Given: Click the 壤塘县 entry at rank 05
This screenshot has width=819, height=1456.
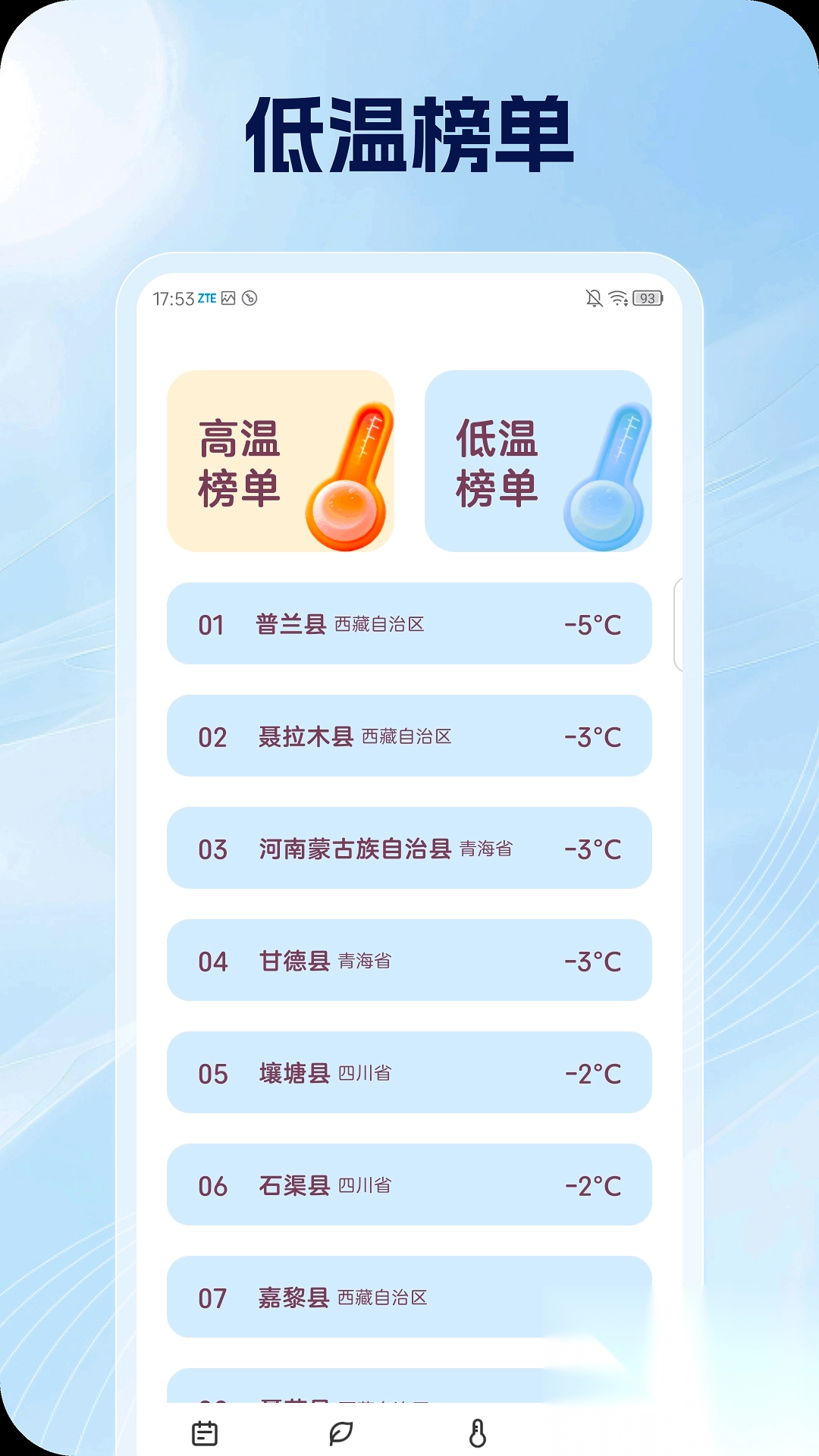Looking at the screenshot, I should click(409, 1073).
